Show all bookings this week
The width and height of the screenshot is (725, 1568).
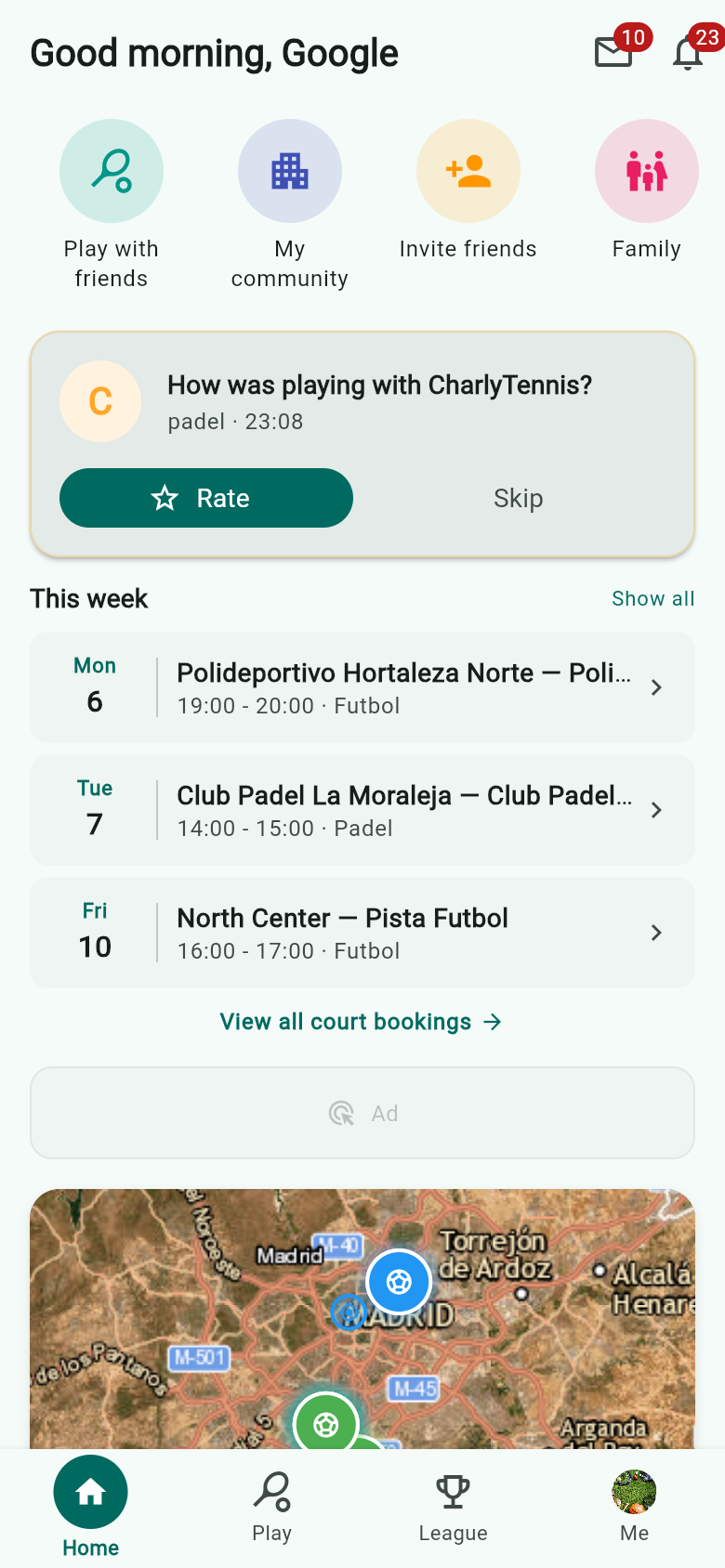[x=652, y=599]
